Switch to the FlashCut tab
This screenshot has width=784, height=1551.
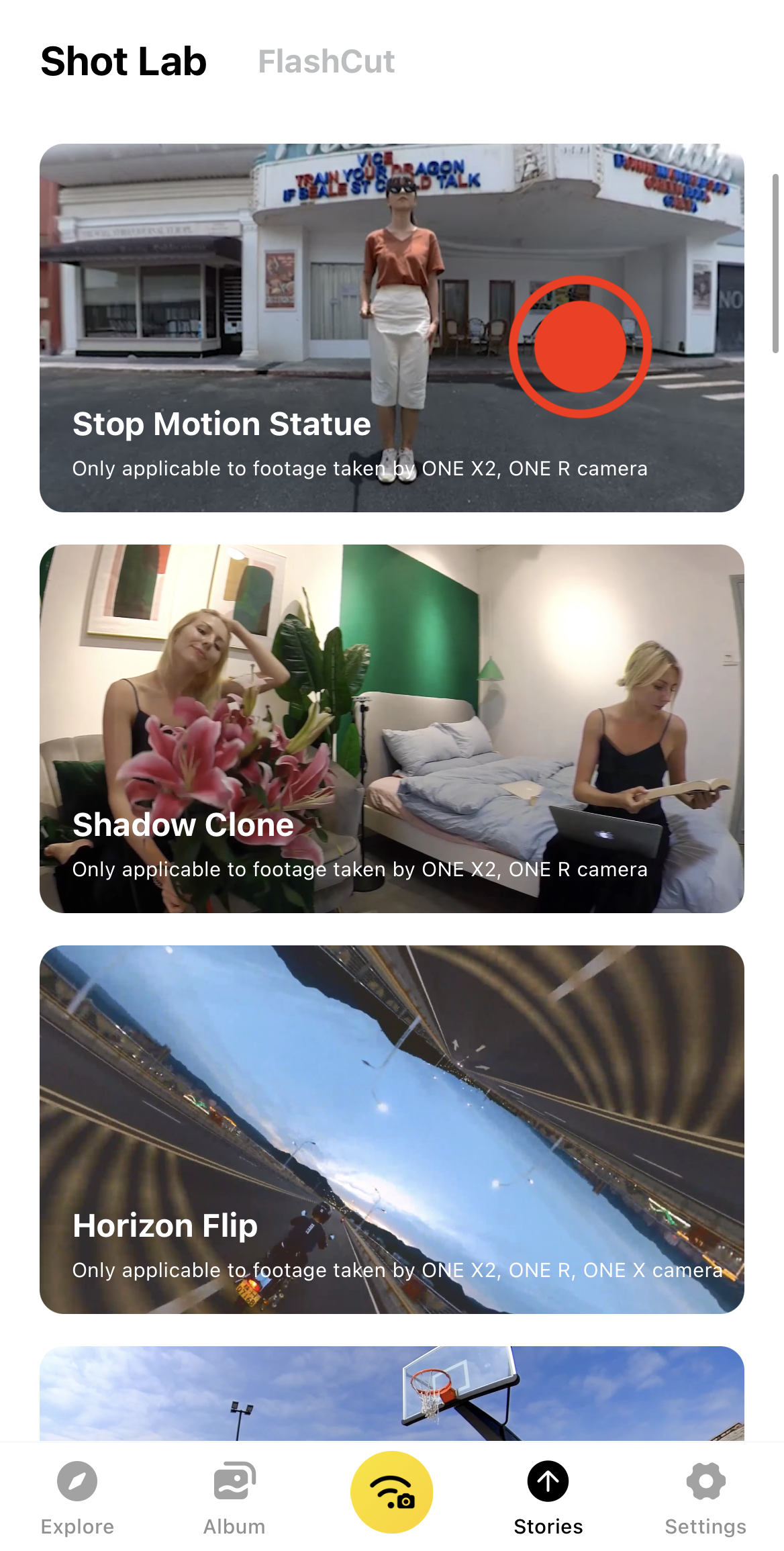(x=326, y=62)
